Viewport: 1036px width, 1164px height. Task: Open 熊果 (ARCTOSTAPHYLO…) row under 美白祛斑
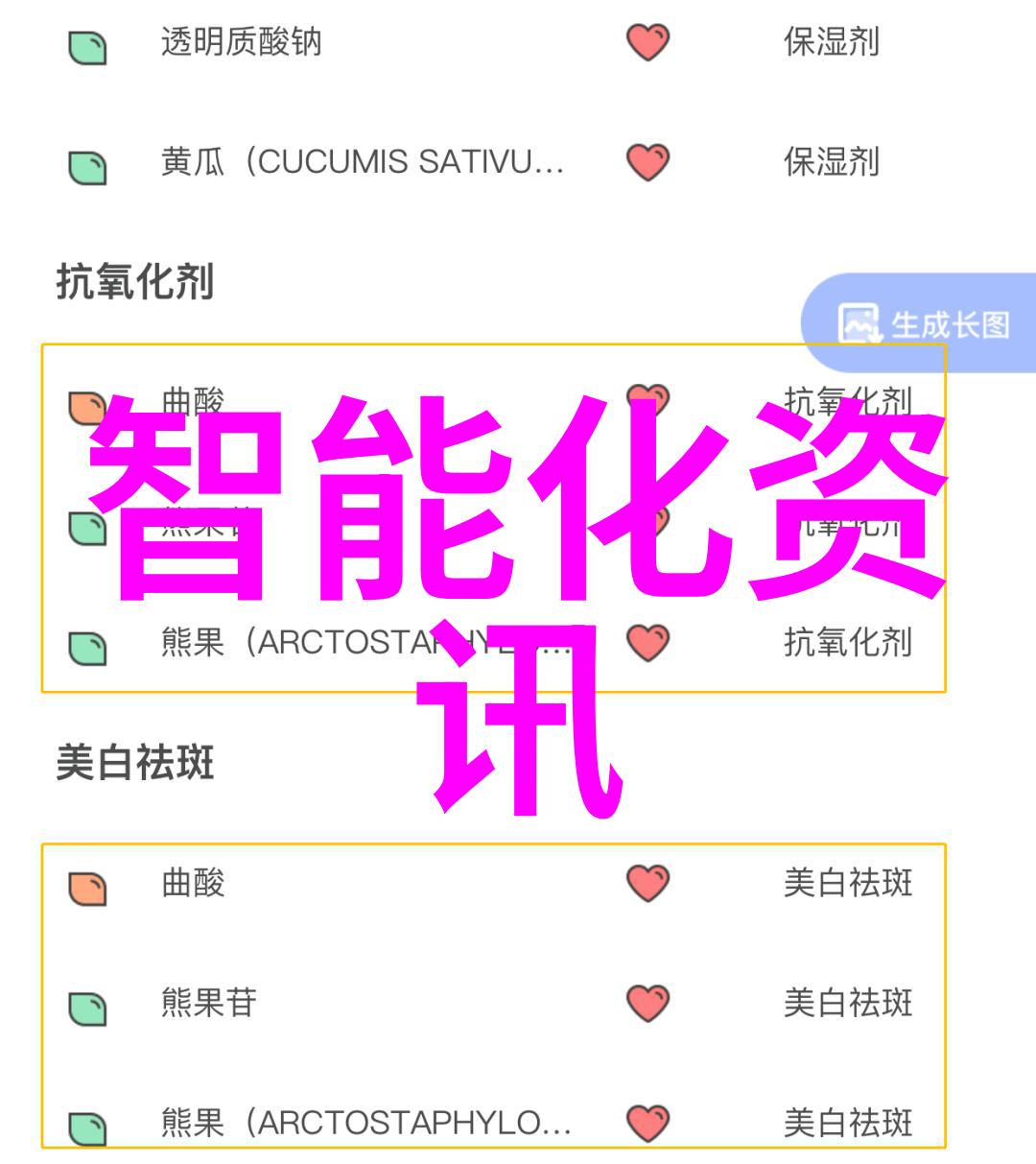click(366, 1122)
